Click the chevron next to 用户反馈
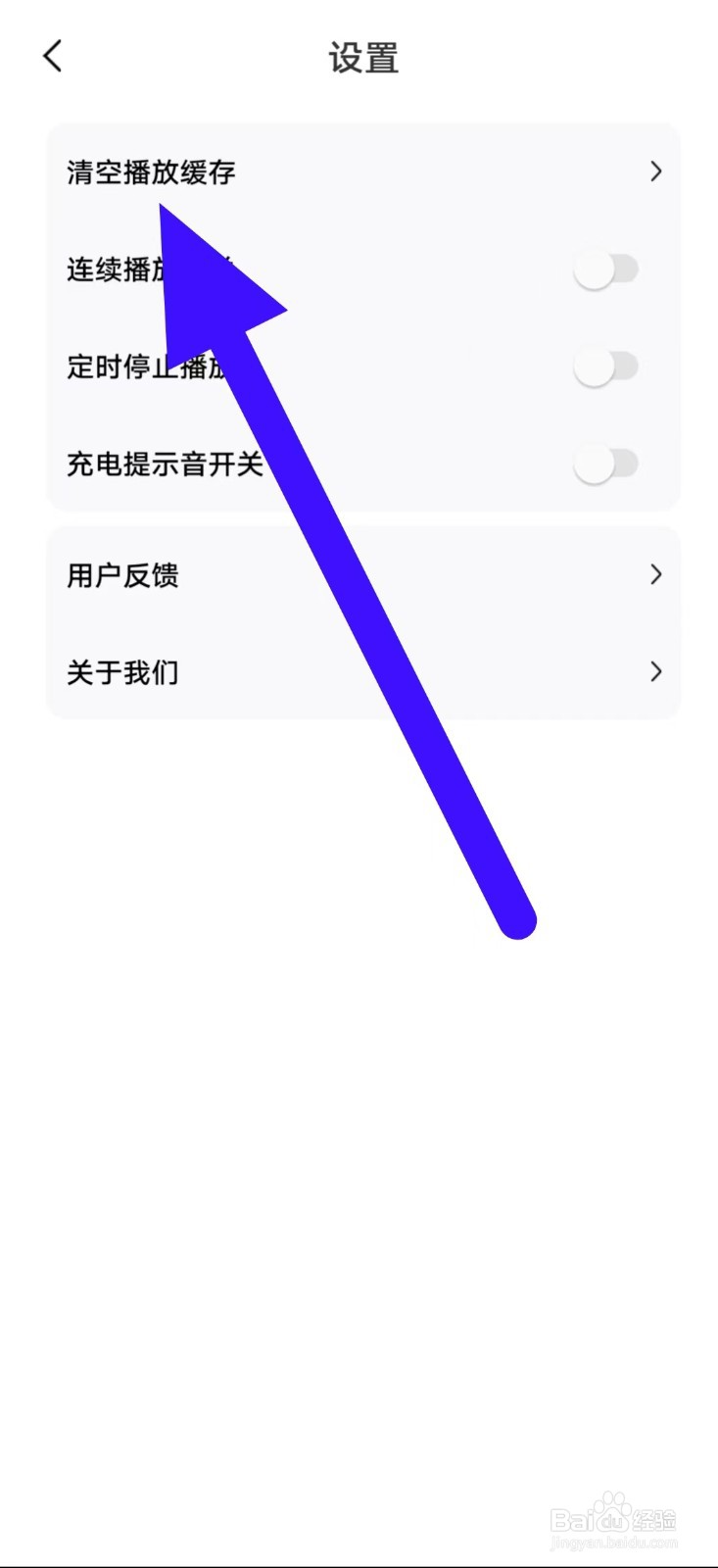 click(x=655, y=574)
